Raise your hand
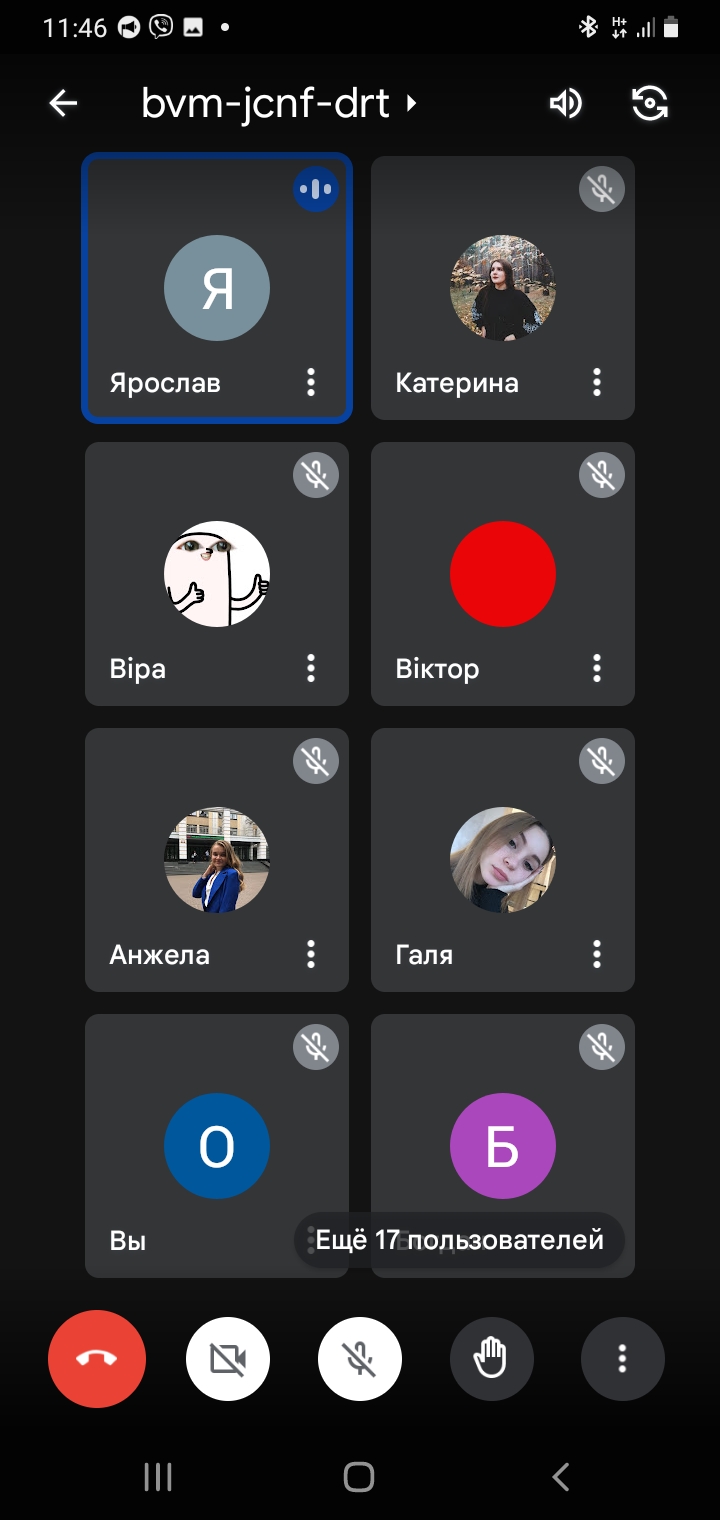720x1520 pixels. point(491,1359)
